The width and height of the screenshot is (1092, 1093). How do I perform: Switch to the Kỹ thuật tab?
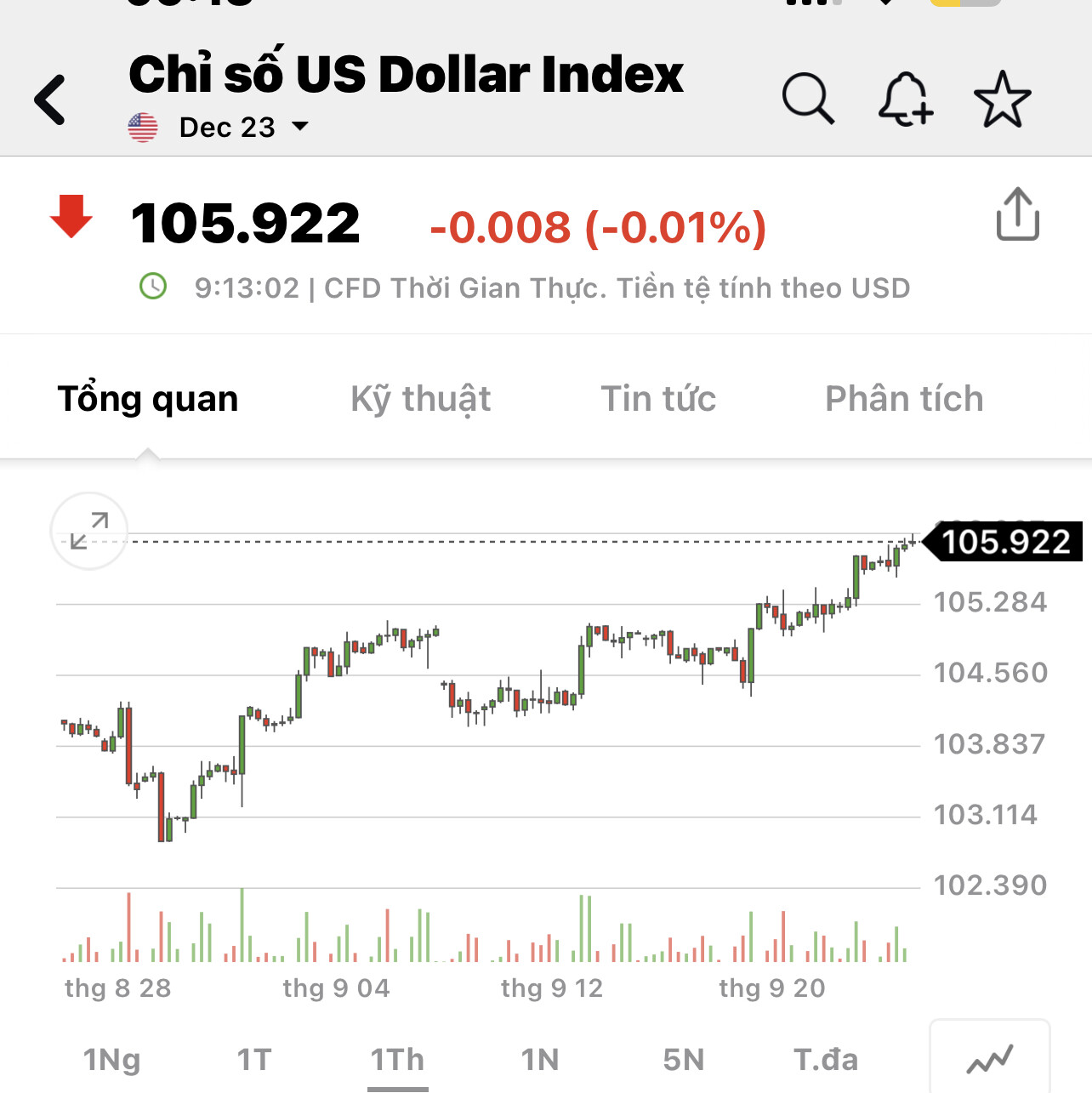pyautogui.click(x=420, y=399)
